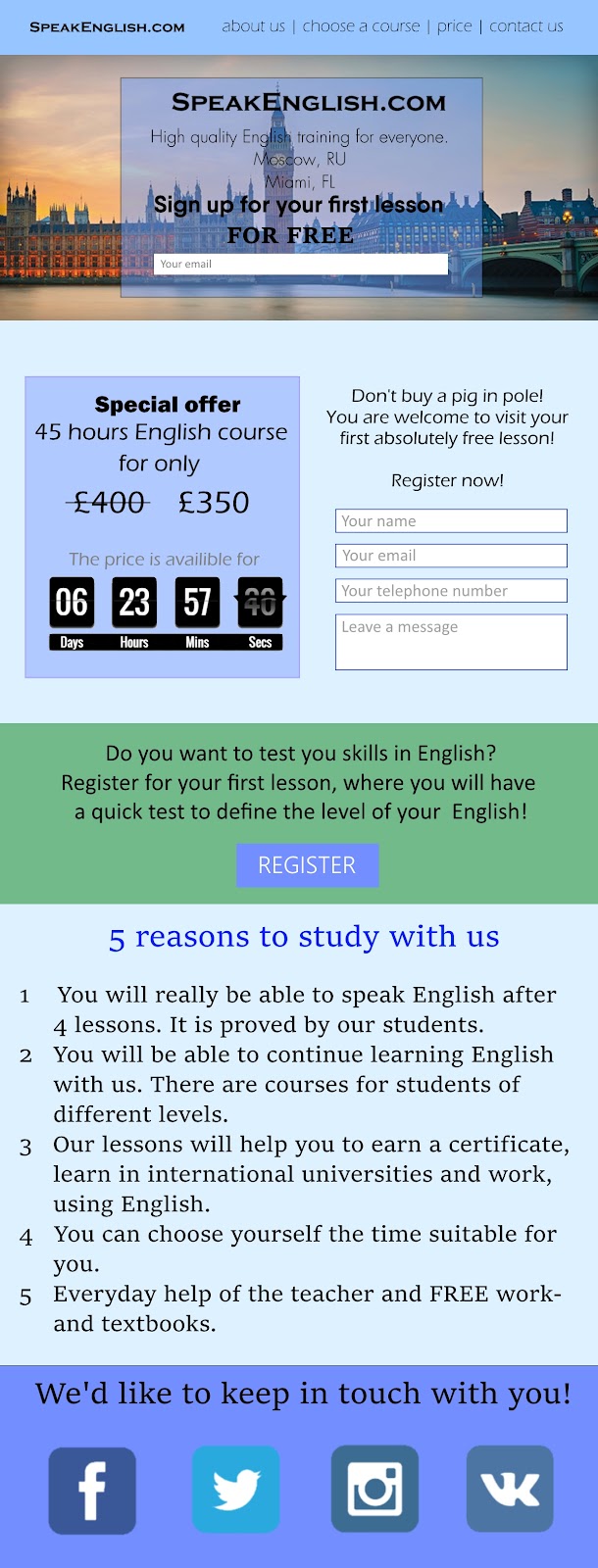Open the price link in header
The width and height of the screenshot is (598, 1568).
[454, 26]
